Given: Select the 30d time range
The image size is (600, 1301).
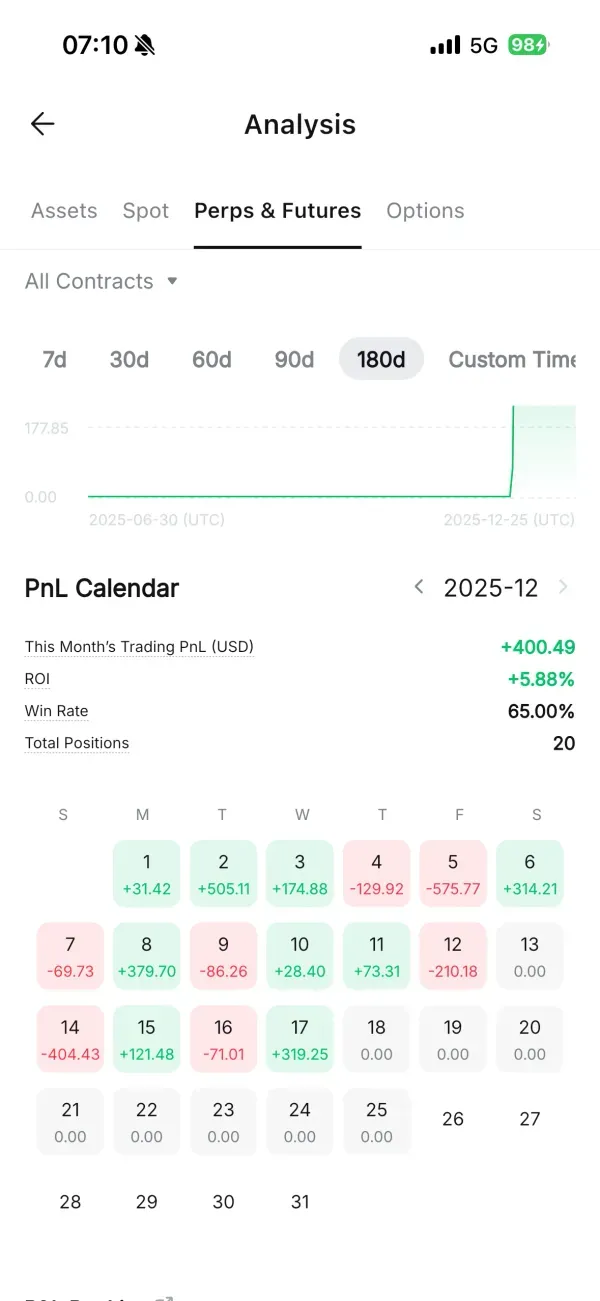Looking at the screenshot, I should click(x=129, y=359).
